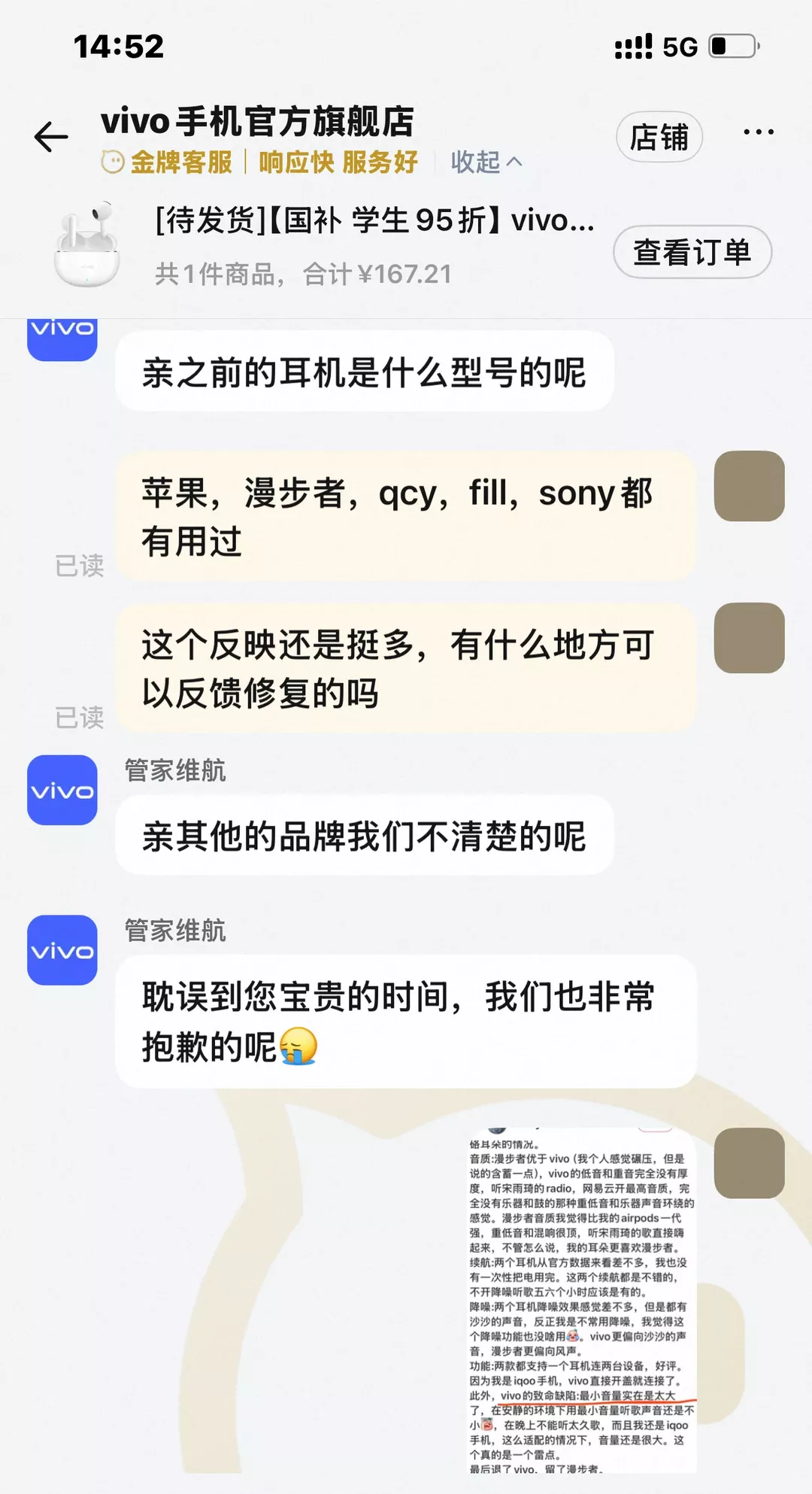This screenshot has width=812, height=1494.
Task: Tap 查看订单 to view the order
Action: tap(692, 253)
